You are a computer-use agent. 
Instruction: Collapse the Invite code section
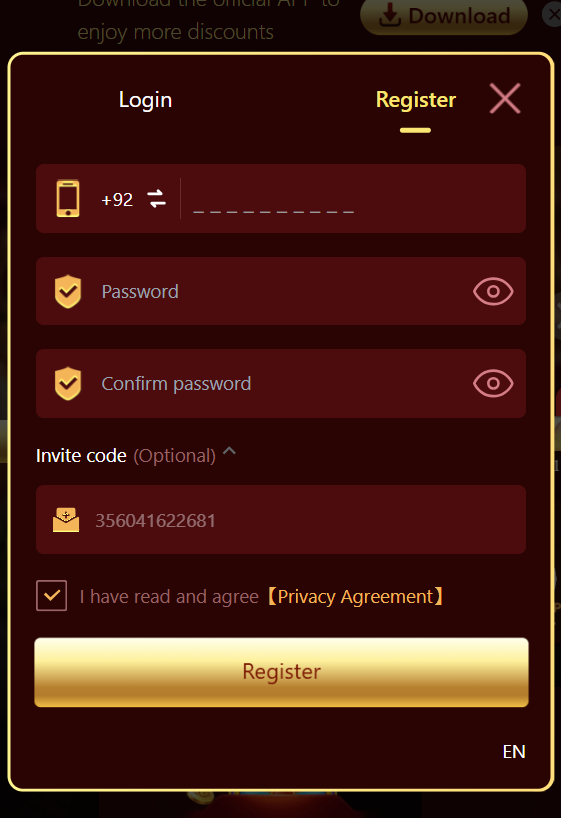coord(230,452)
